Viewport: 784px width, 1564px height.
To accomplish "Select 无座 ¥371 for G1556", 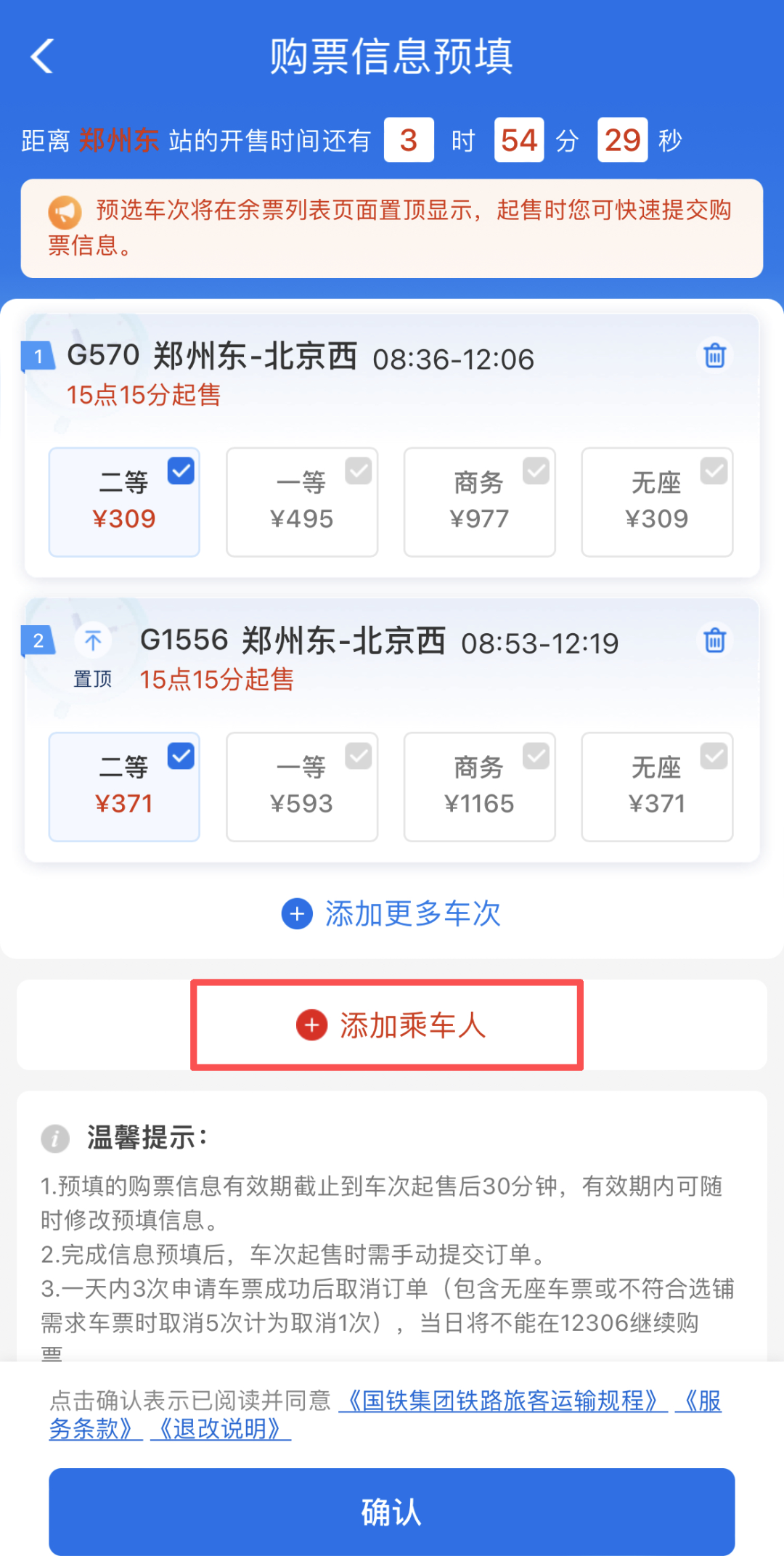I will pos(657,786).
